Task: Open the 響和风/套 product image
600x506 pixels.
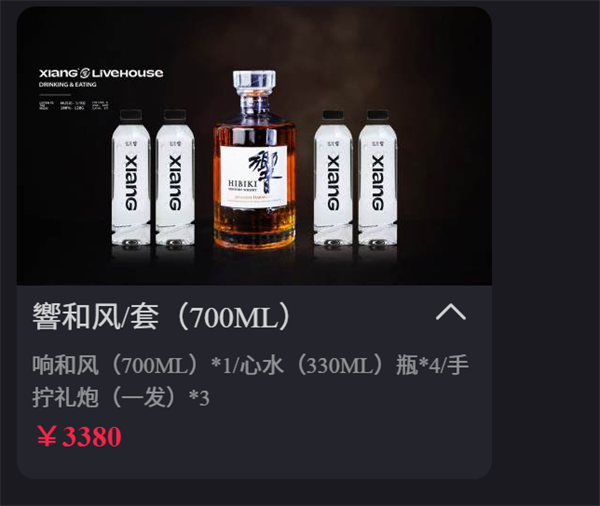Action: pyautogui.click(x=254, y=150)
